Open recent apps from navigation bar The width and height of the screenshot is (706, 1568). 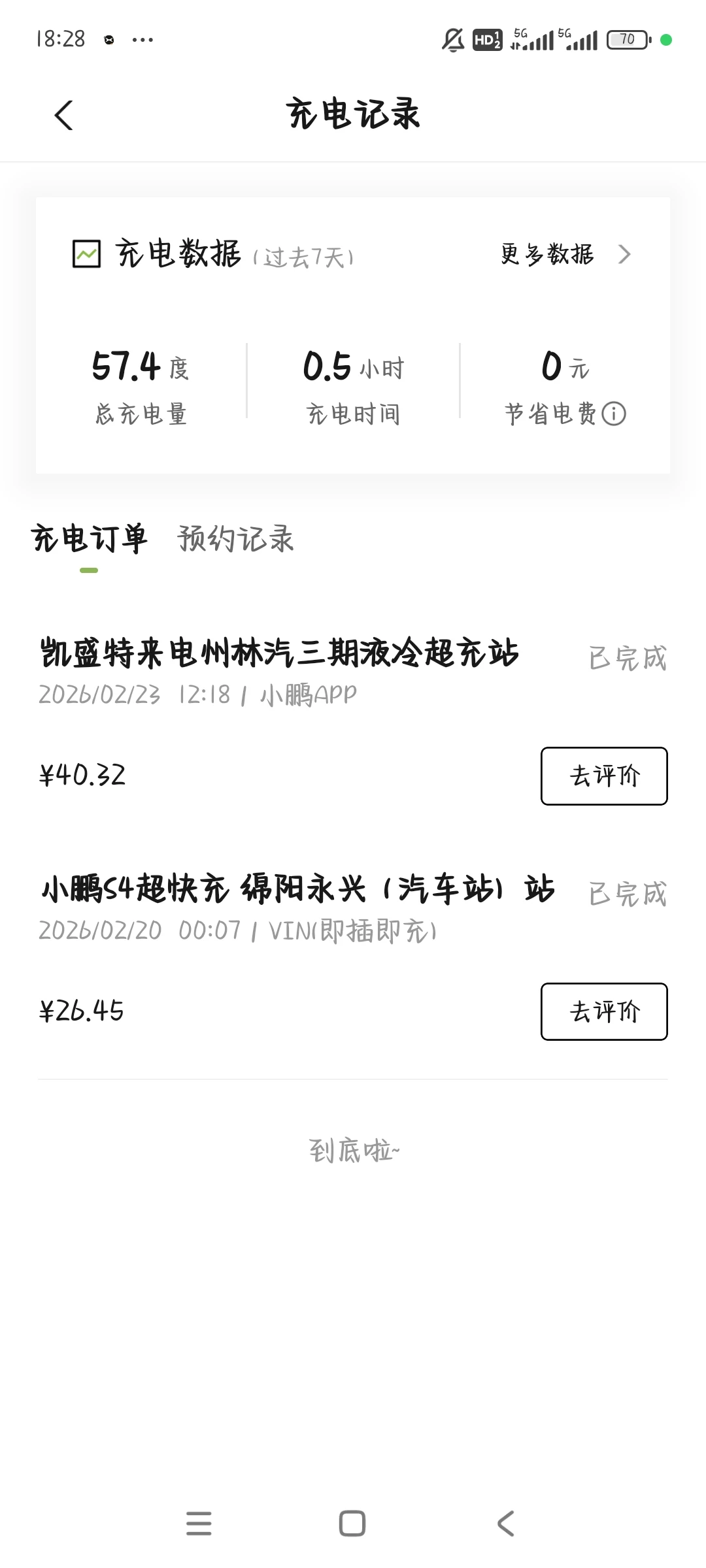[199, 1524]
